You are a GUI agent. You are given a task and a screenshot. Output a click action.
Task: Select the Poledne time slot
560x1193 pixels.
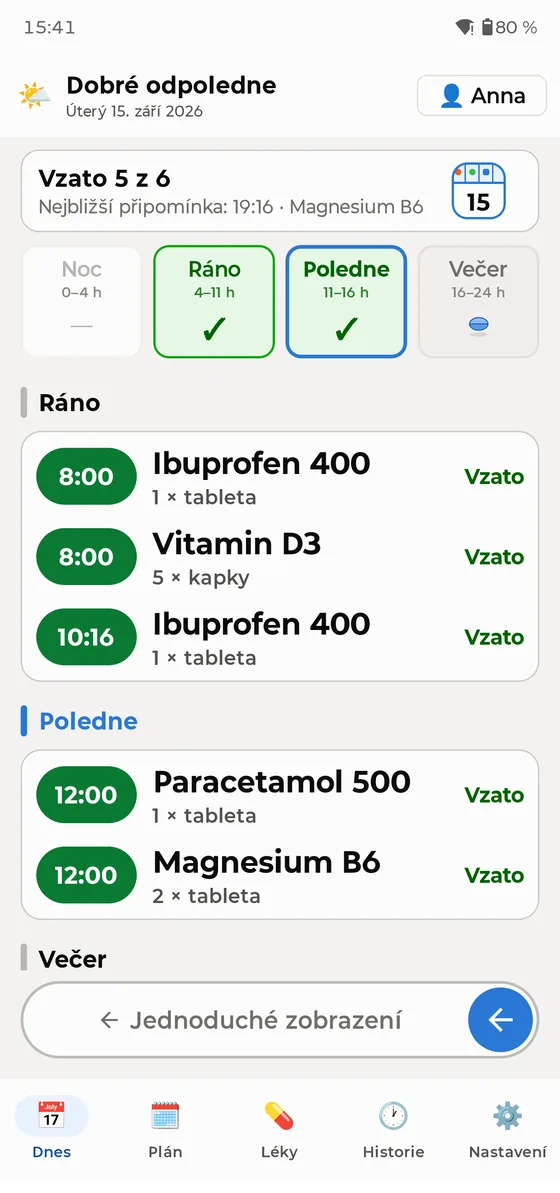point(346,301)
